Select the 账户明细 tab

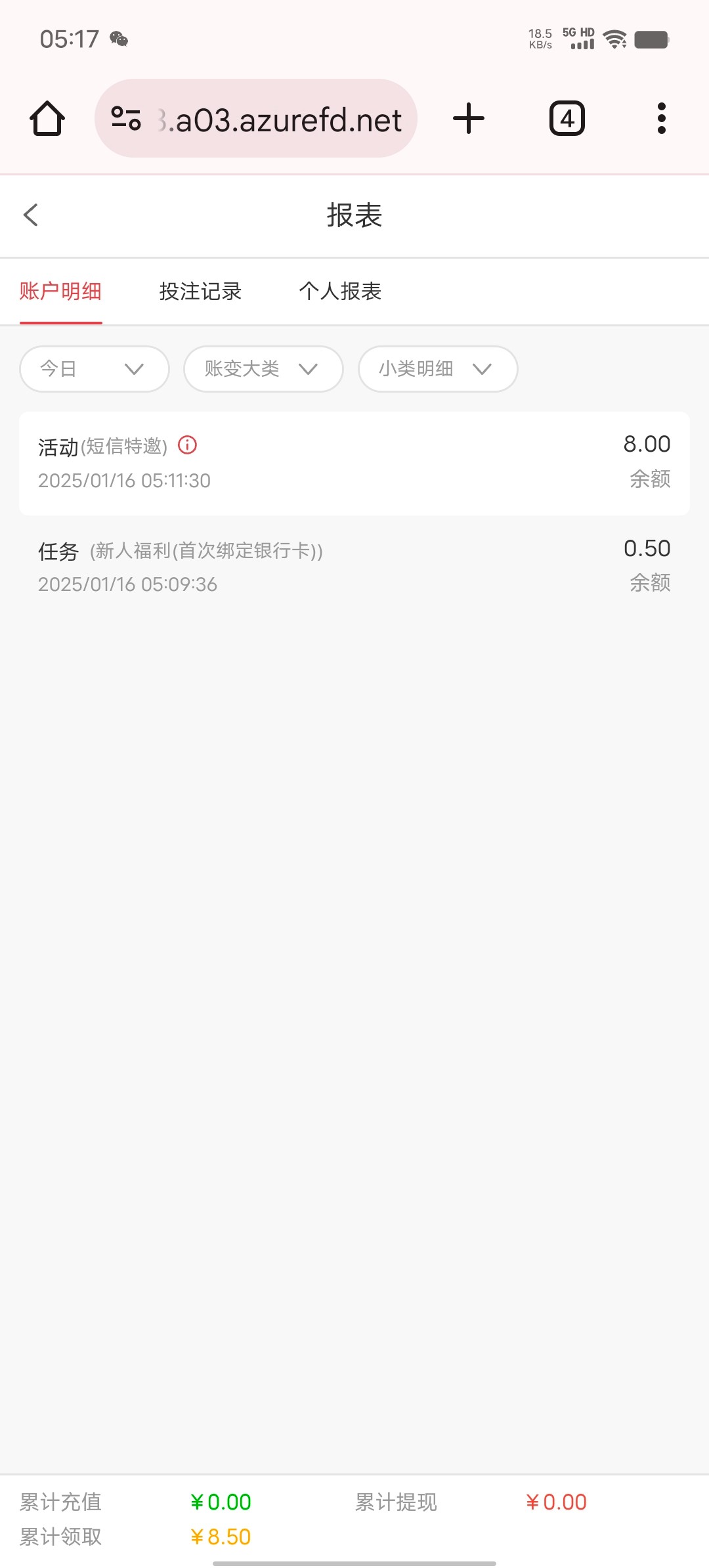[60, 292]
